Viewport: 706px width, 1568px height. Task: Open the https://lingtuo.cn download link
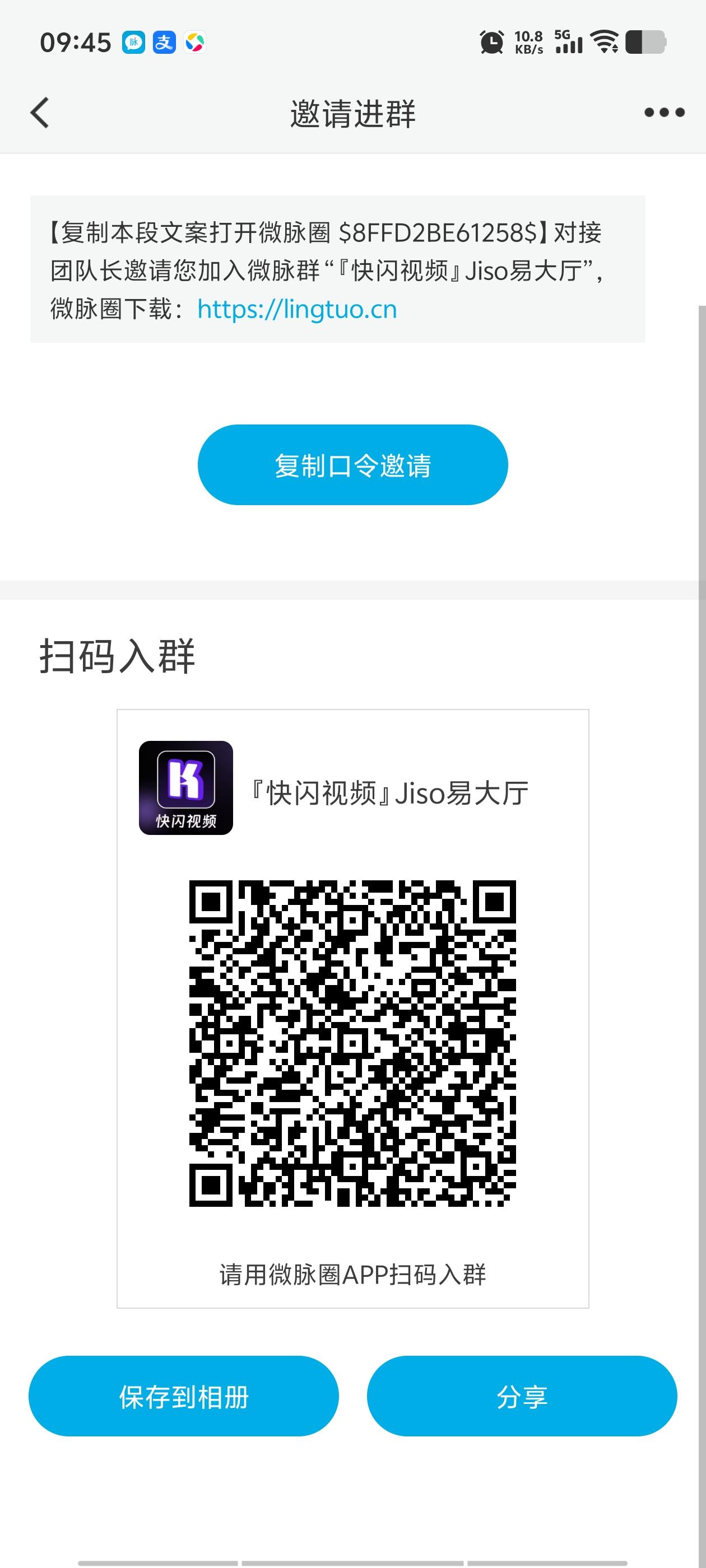[298, 309]
